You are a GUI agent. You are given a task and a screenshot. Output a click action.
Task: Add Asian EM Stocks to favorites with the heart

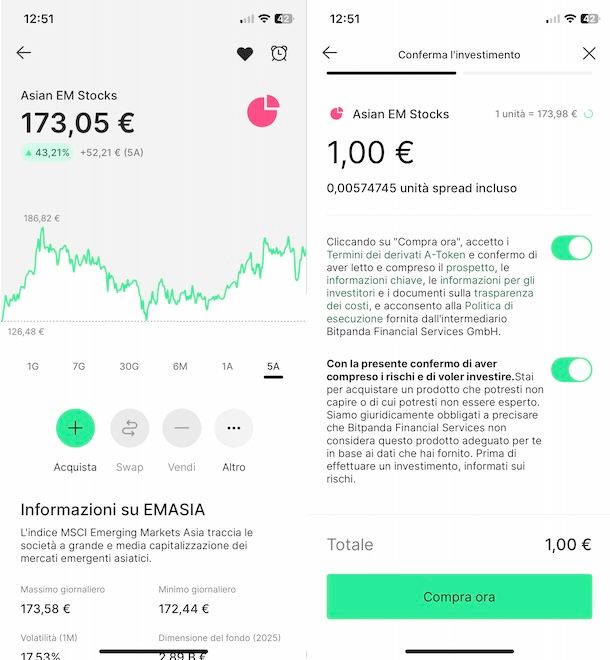[x=244, y=54]
